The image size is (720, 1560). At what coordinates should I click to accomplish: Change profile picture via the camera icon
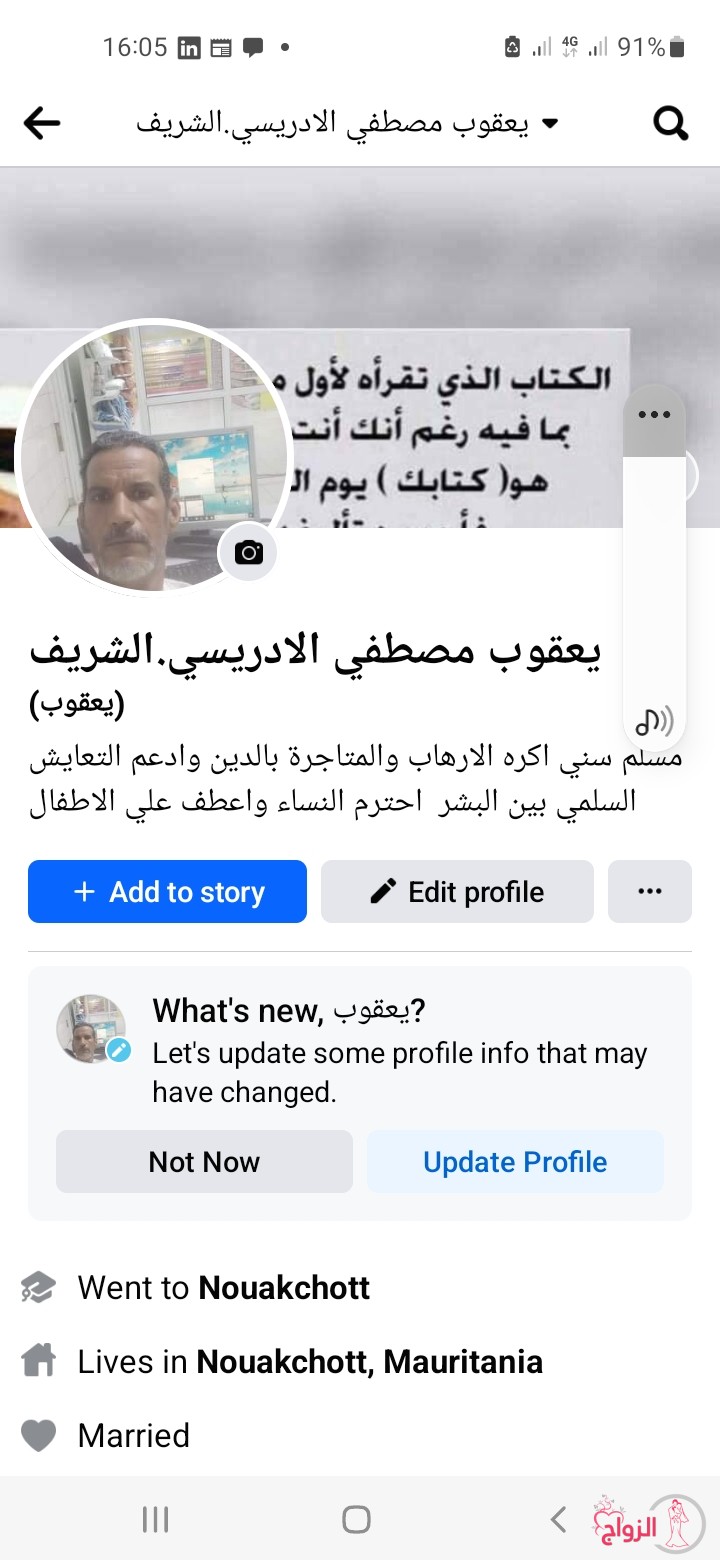(x=248, y=552)
